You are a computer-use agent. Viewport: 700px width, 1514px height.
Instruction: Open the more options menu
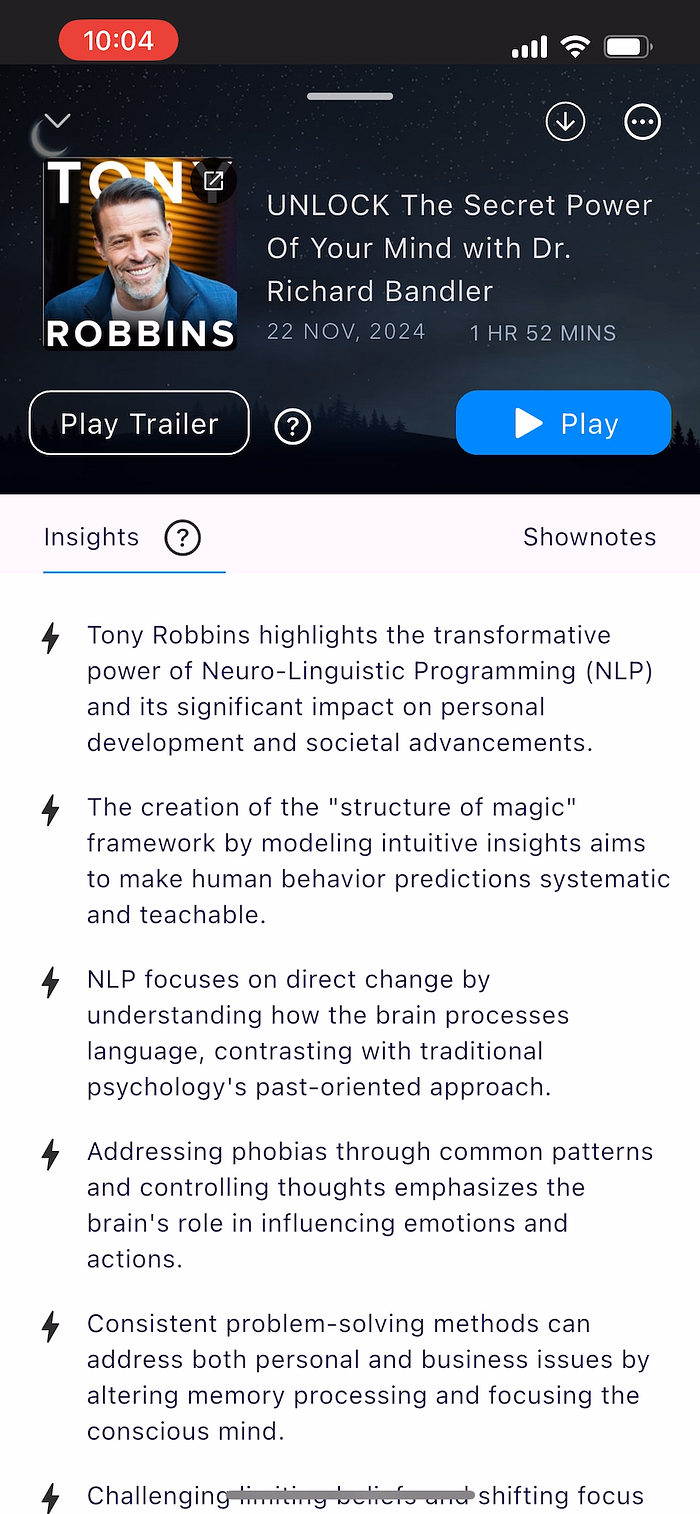coord(642,122)
